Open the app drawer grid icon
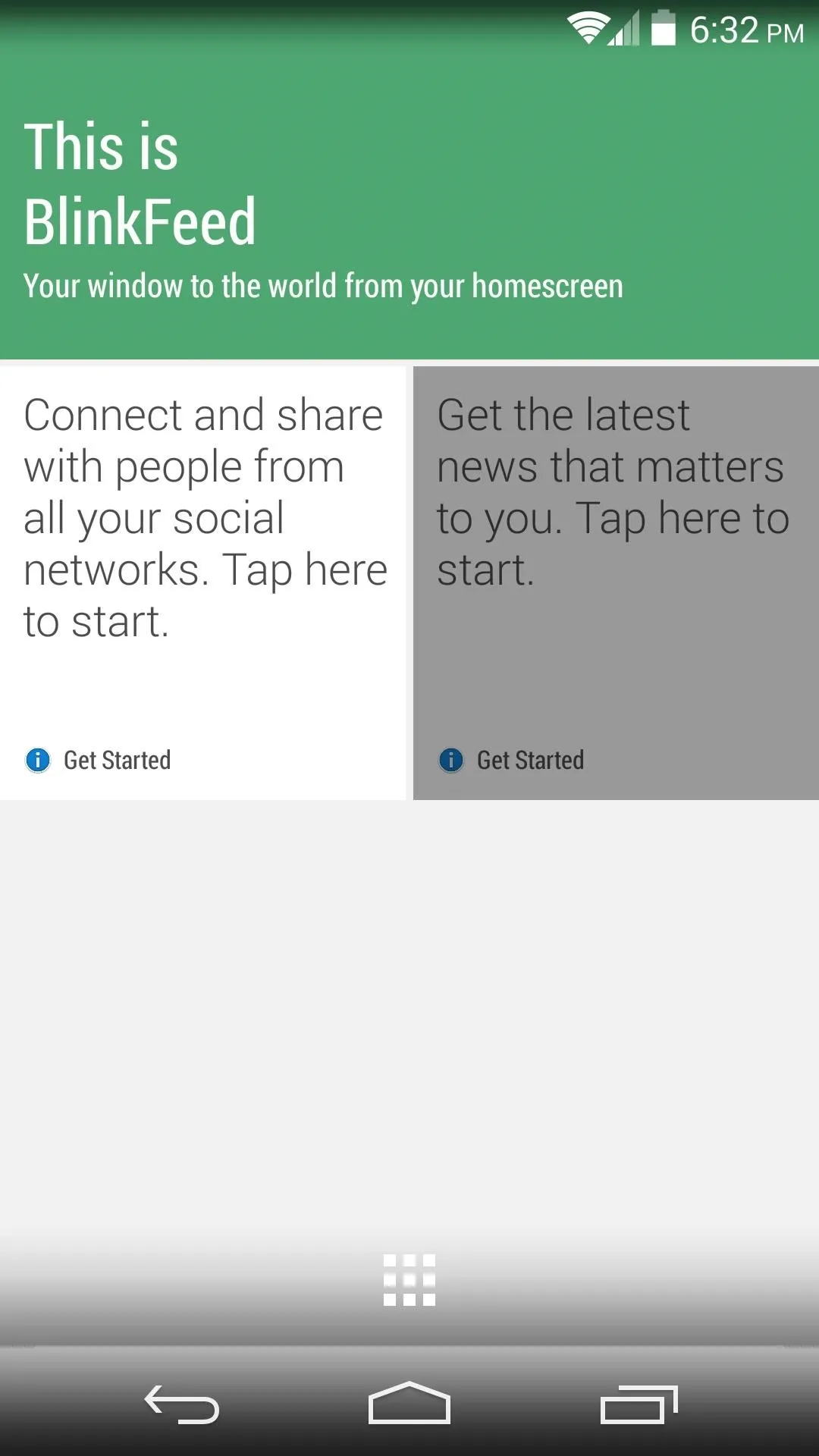 tap(409, 1280)
